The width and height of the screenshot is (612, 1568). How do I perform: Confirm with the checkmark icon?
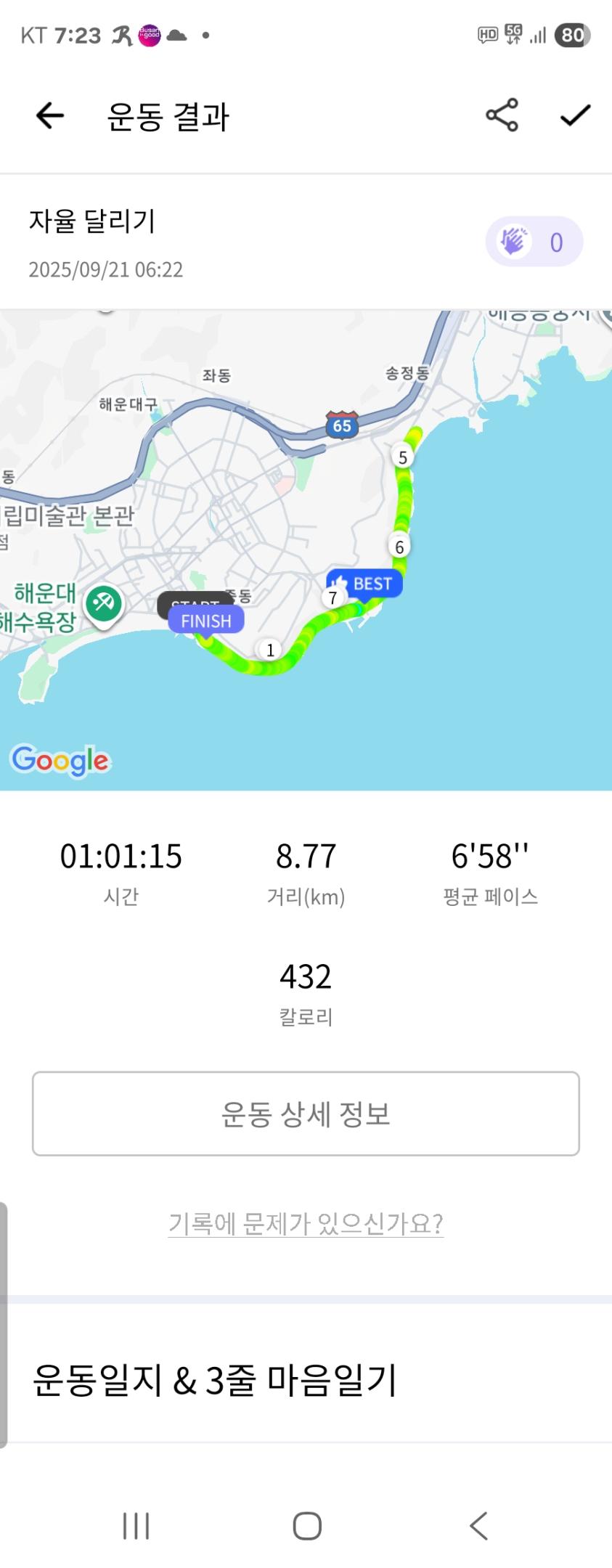(x=575, y=115)
